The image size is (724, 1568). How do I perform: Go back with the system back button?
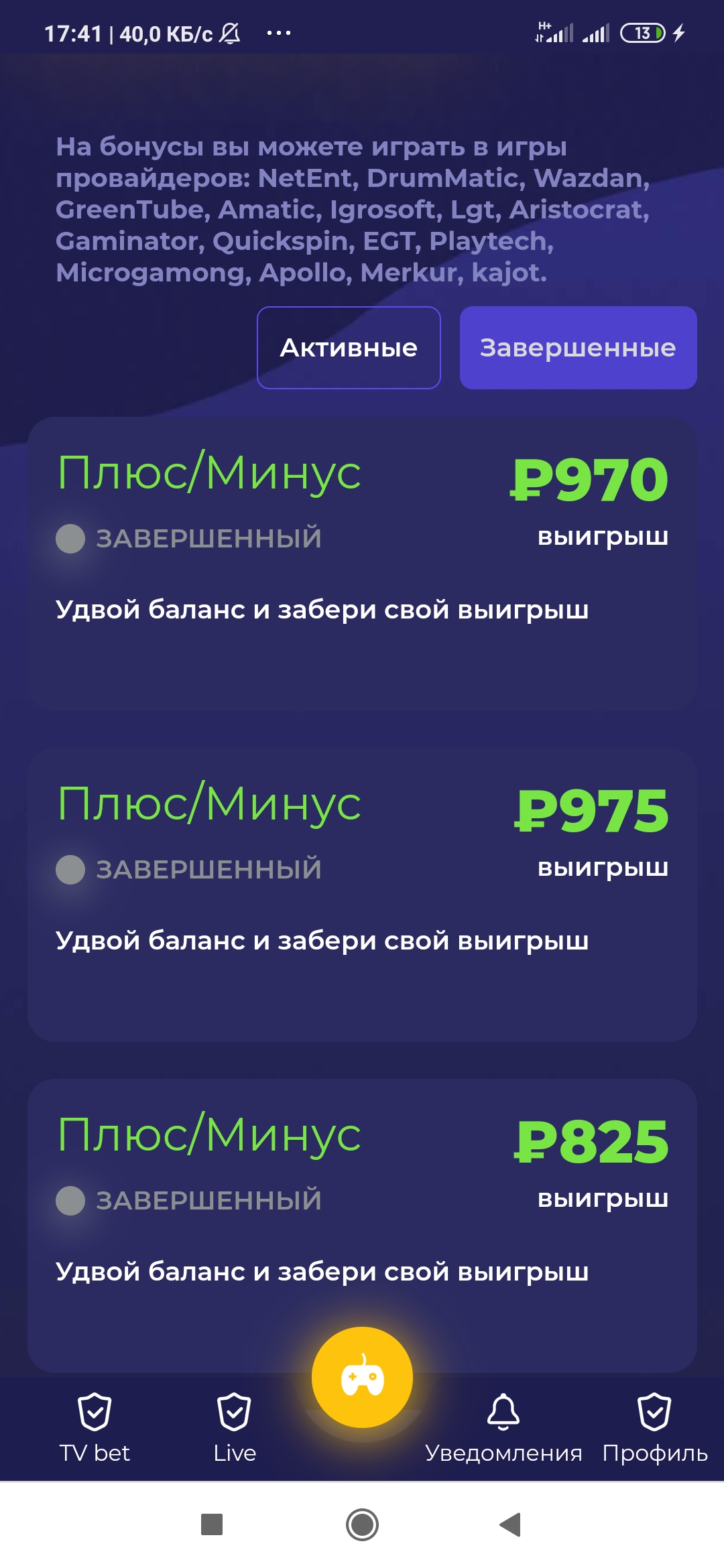point(511,1524)
